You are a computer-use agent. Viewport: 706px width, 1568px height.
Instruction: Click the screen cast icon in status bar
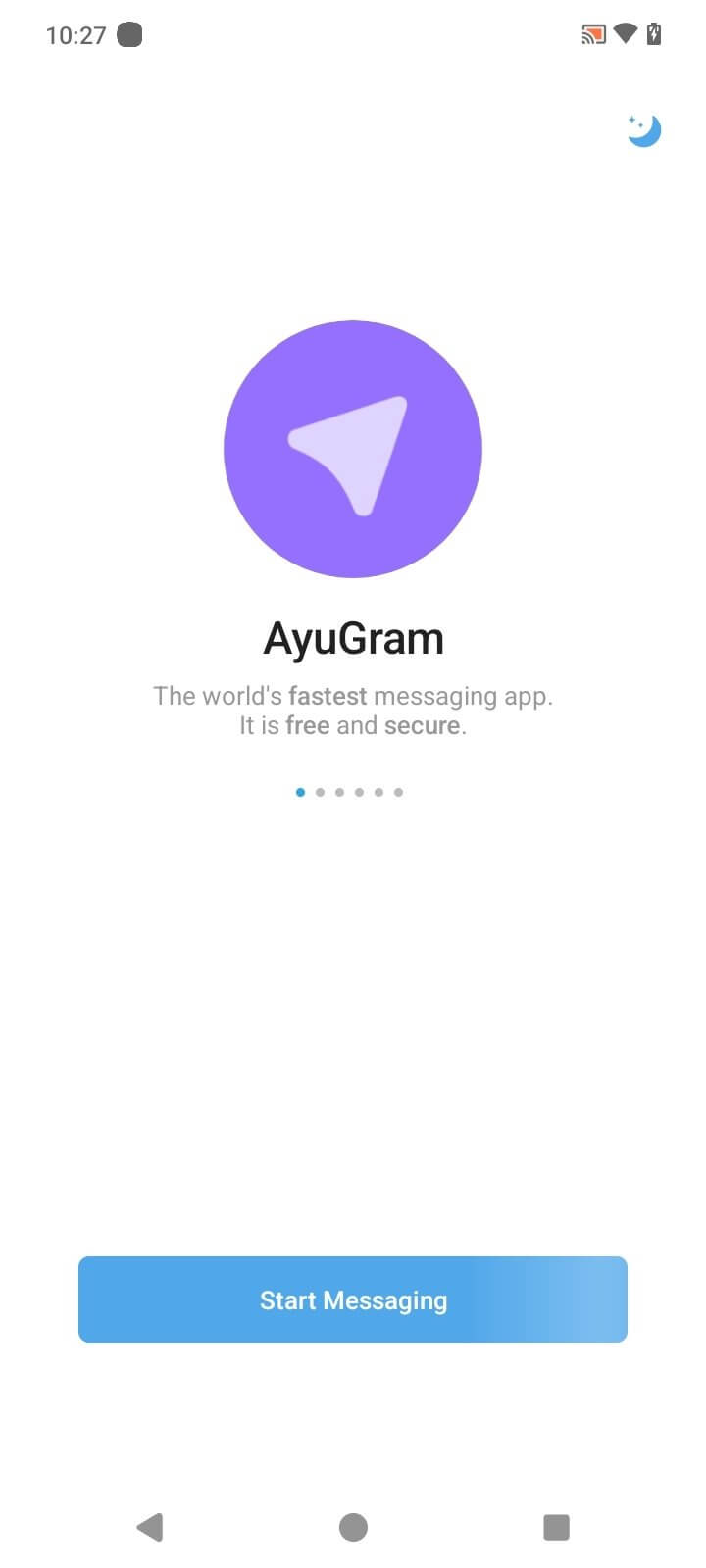pos(592,33)
